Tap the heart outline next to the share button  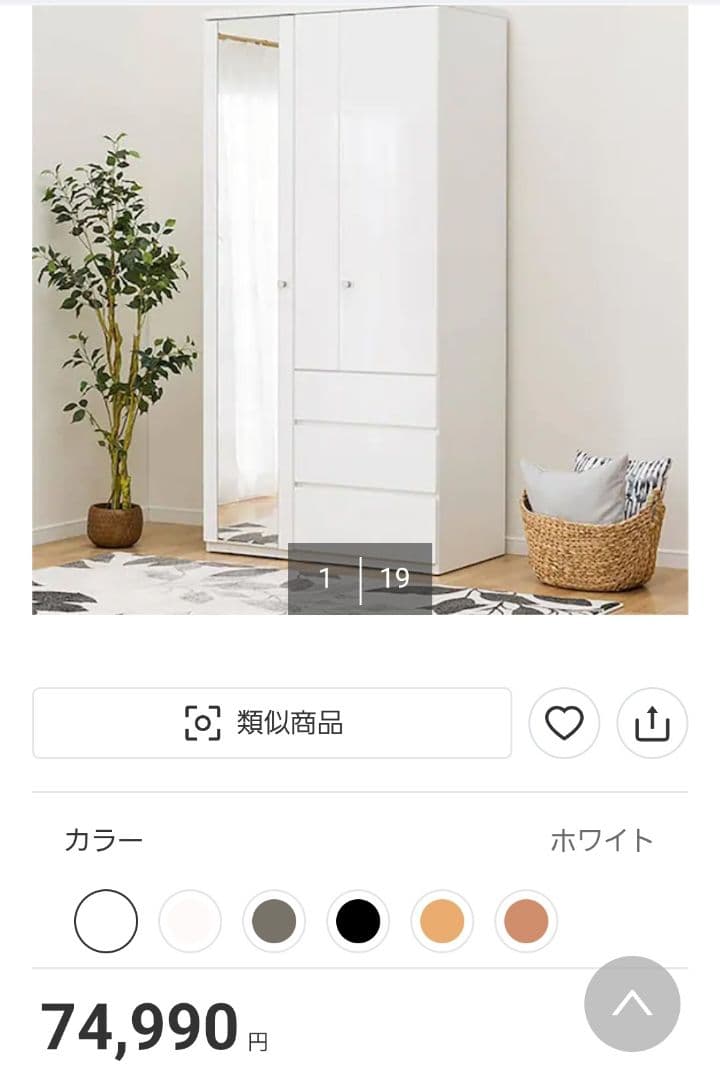pyautogui.click(x=564, y=720)
